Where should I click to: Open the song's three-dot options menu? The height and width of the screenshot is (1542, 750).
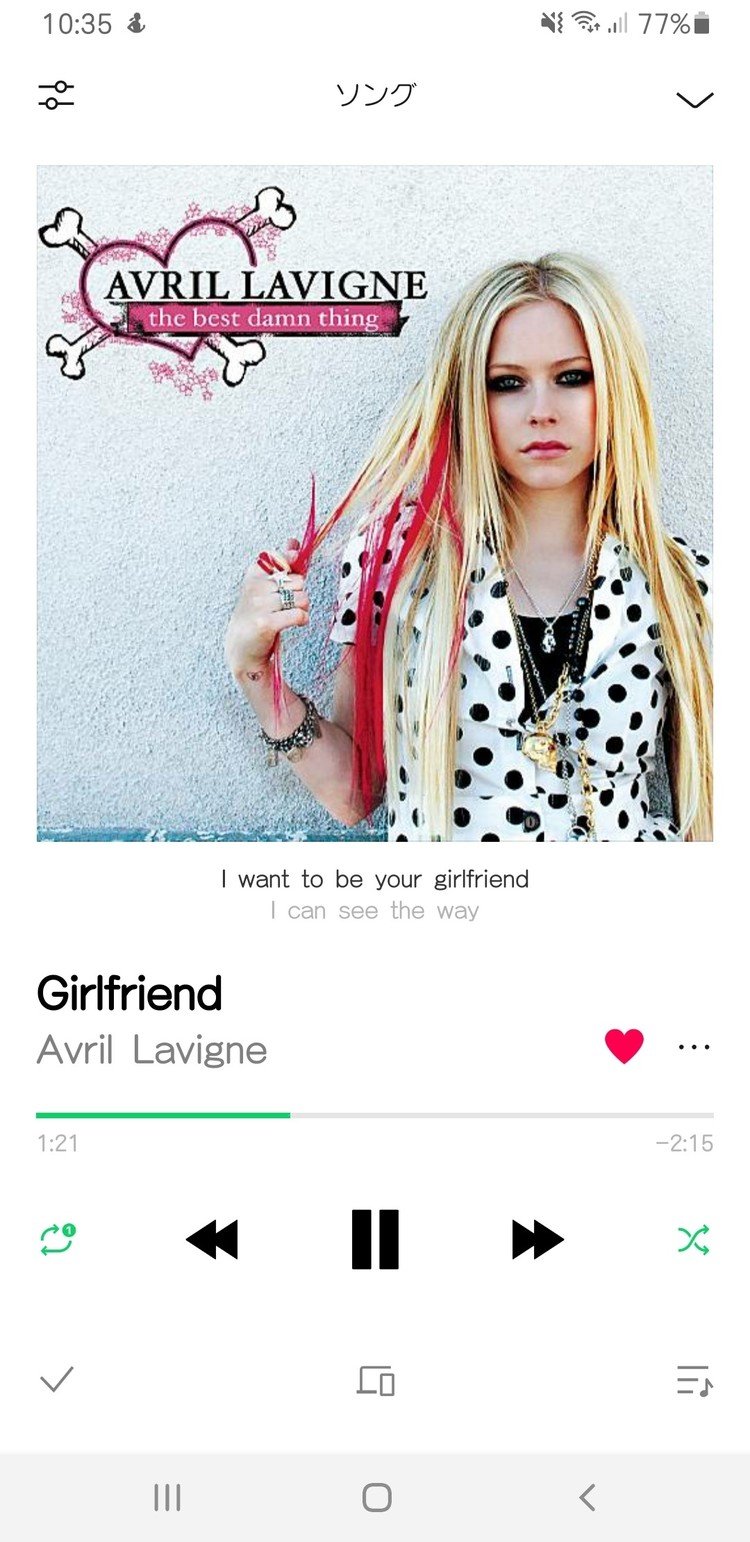(694, 1047)
